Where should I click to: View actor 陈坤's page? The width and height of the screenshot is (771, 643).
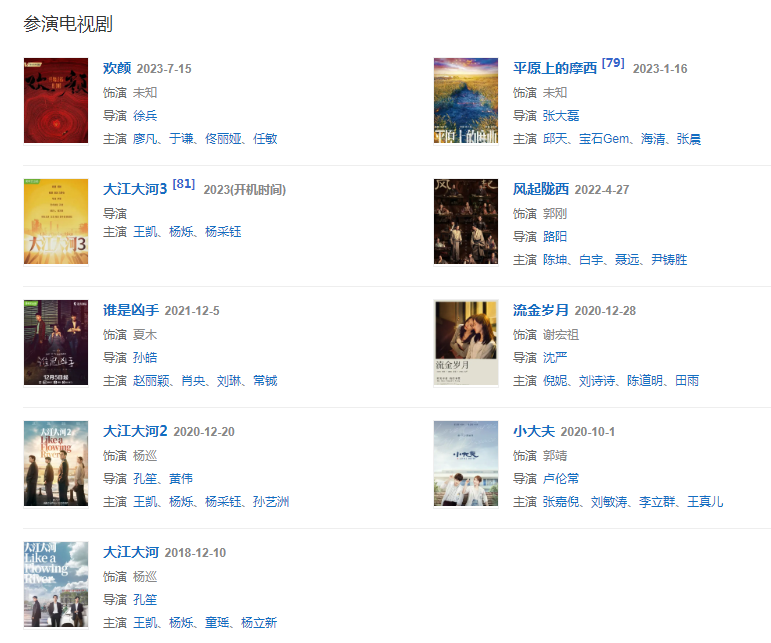click(x=555, y=260)
